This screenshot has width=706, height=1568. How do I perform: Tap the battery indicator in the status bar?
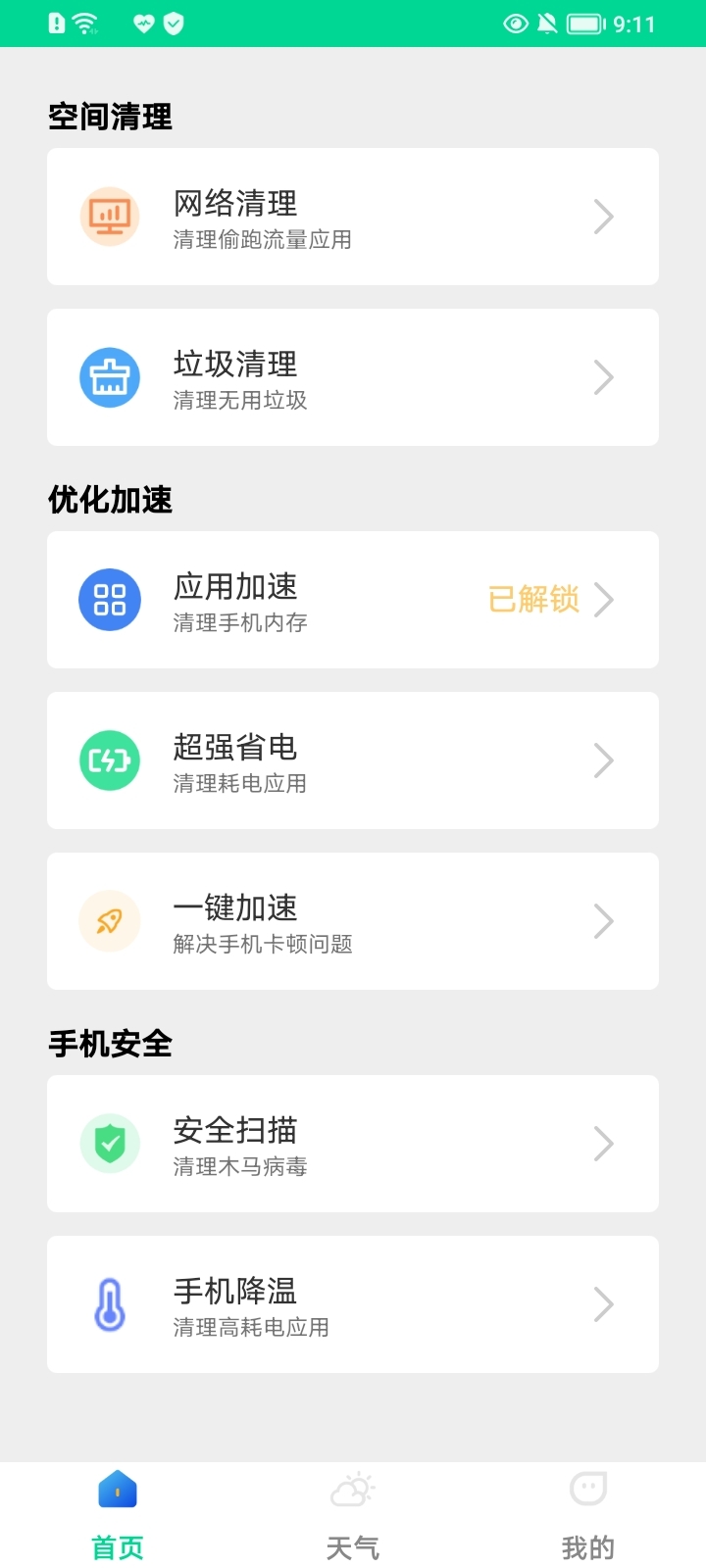(x=584, y=23)
